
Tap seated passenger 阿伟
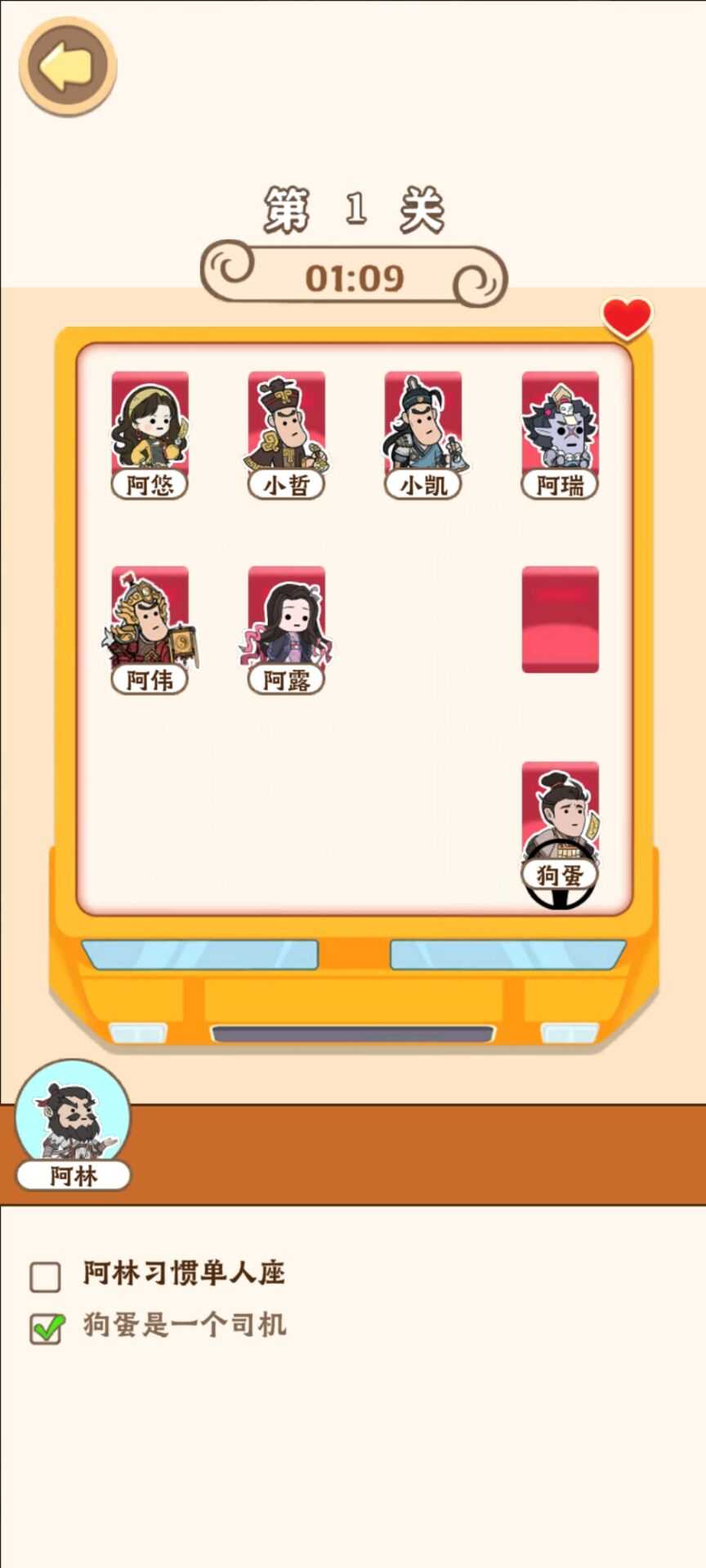[x=150, y=627]
